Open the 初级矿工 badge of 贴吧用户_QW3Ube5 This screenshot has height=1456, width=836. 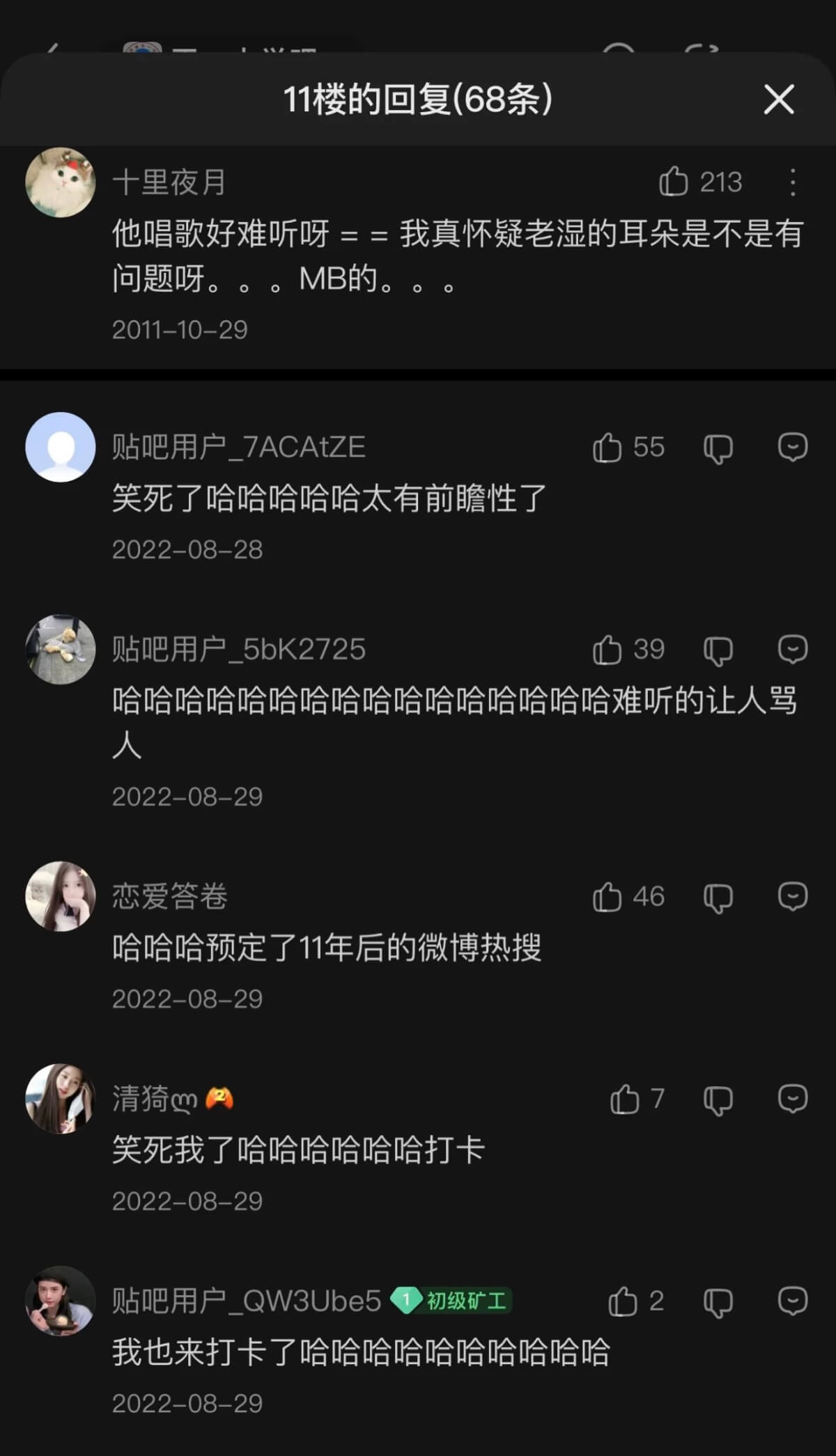[x=452, y=1301]
